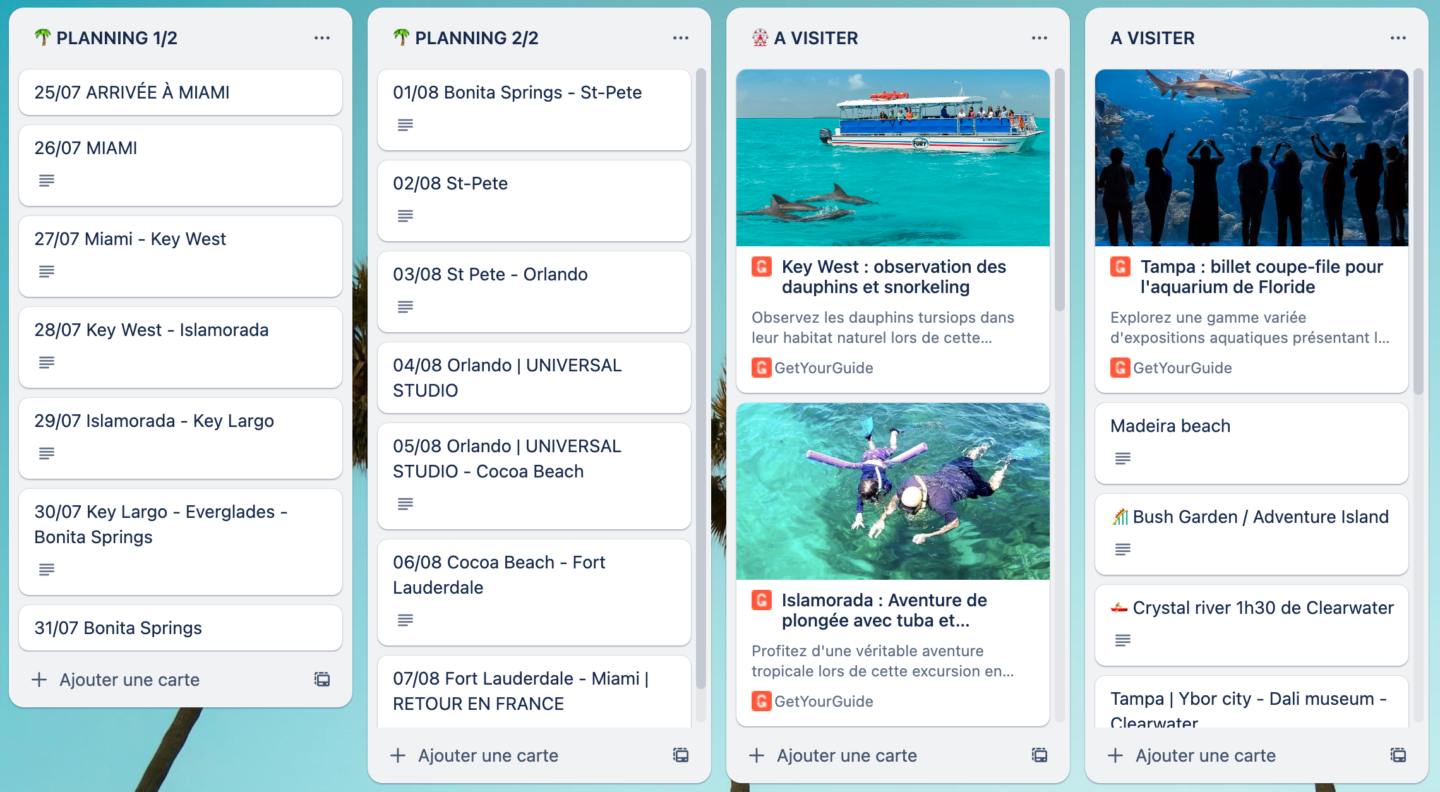Create card from template in PLANNING 1/2
The width and height of the screenshot is (1440, 792).
pos(322,680)
